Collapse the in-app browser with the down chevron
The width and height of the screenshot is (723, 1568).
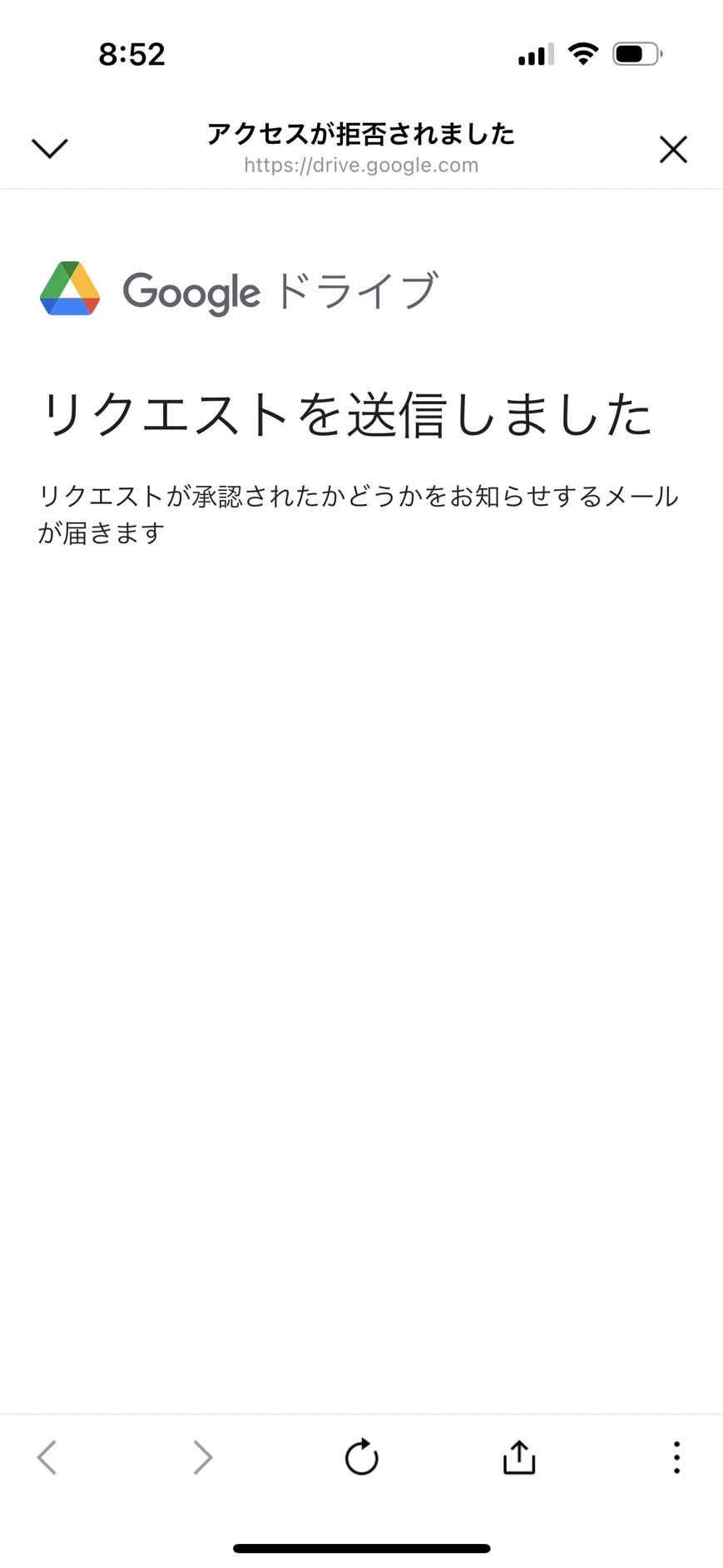click(49, 149)
